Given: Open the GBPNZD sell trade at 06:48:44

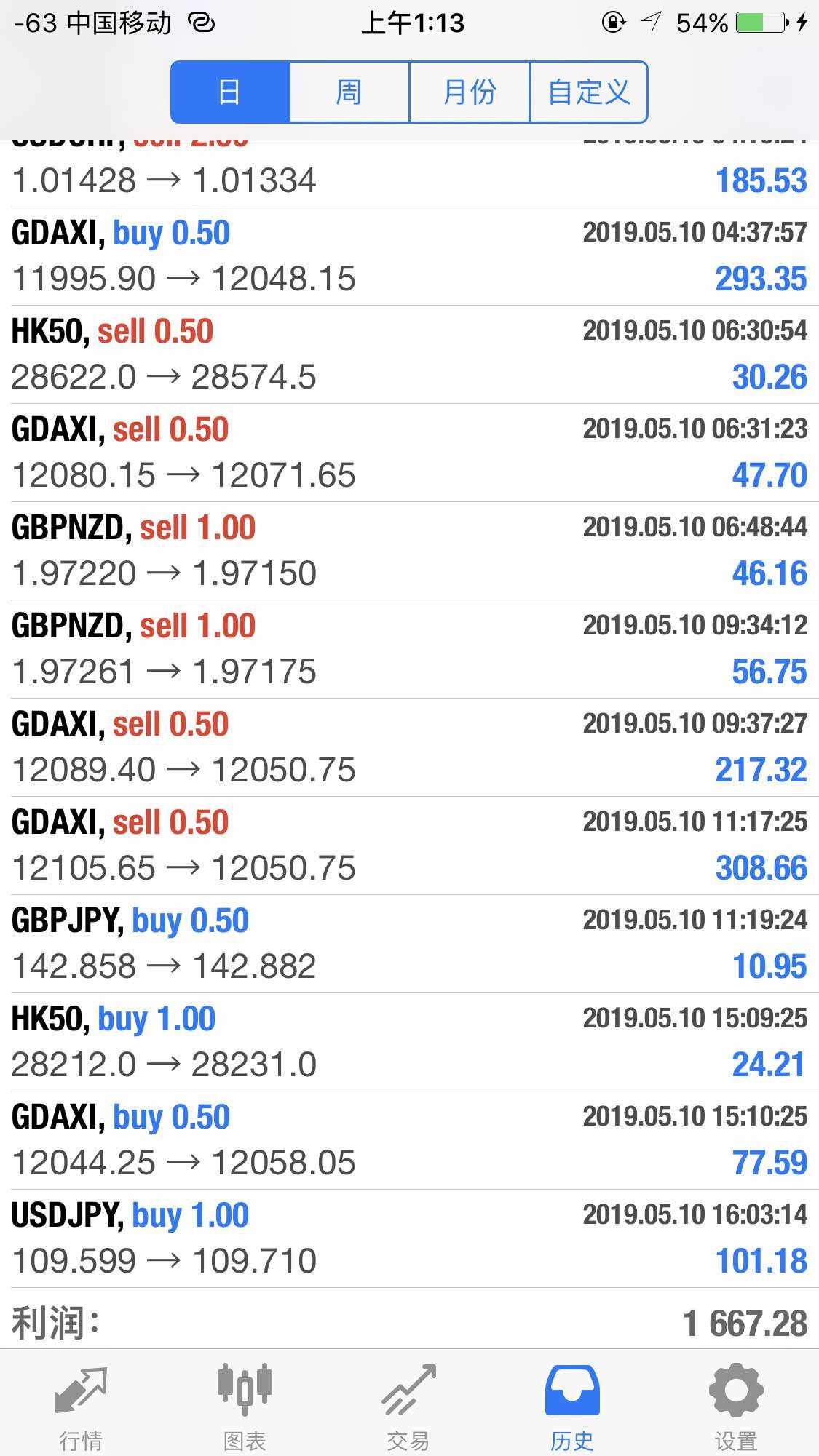Looking at the screenshot, I should tap(409, 551).
